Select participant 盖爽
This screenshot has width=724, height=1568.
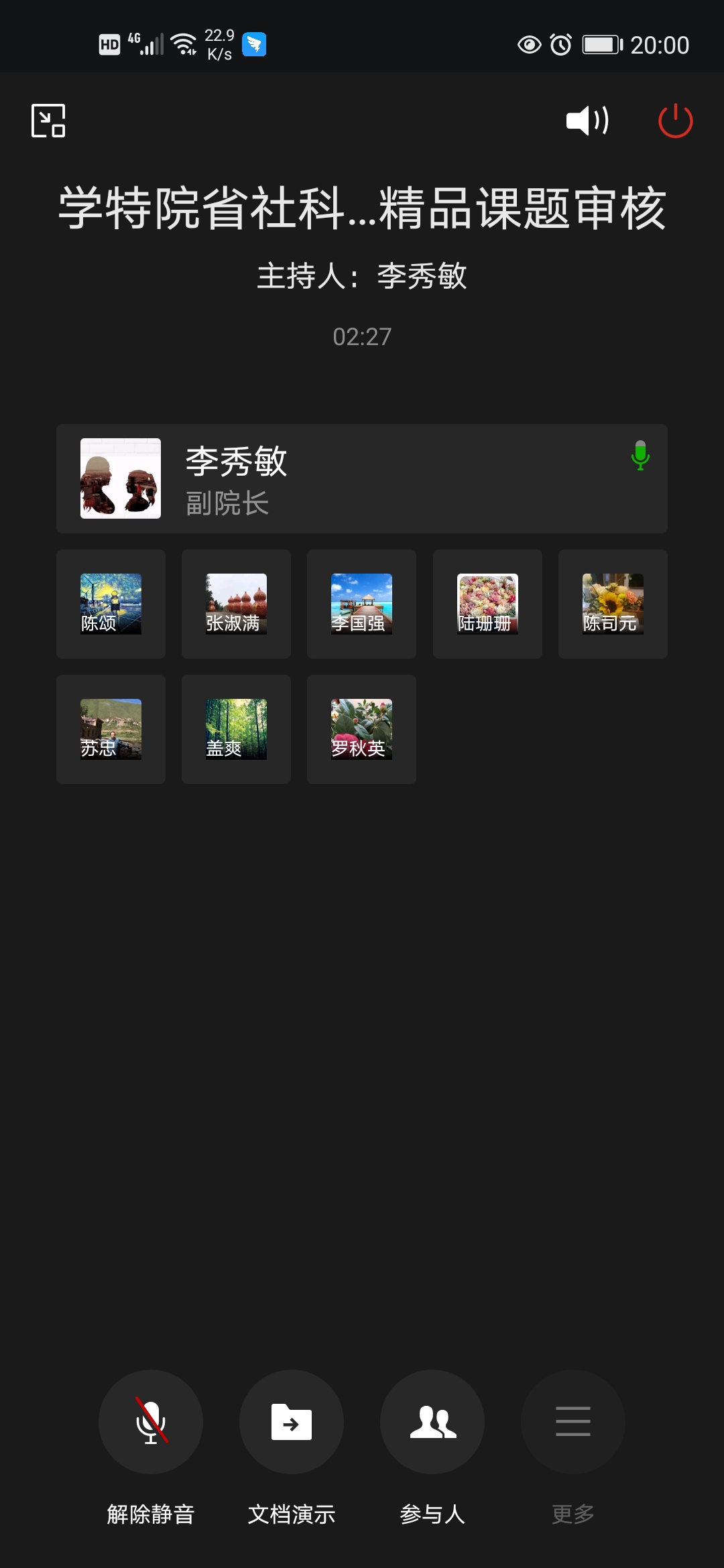pyautogui.click(x=236, y=729)
